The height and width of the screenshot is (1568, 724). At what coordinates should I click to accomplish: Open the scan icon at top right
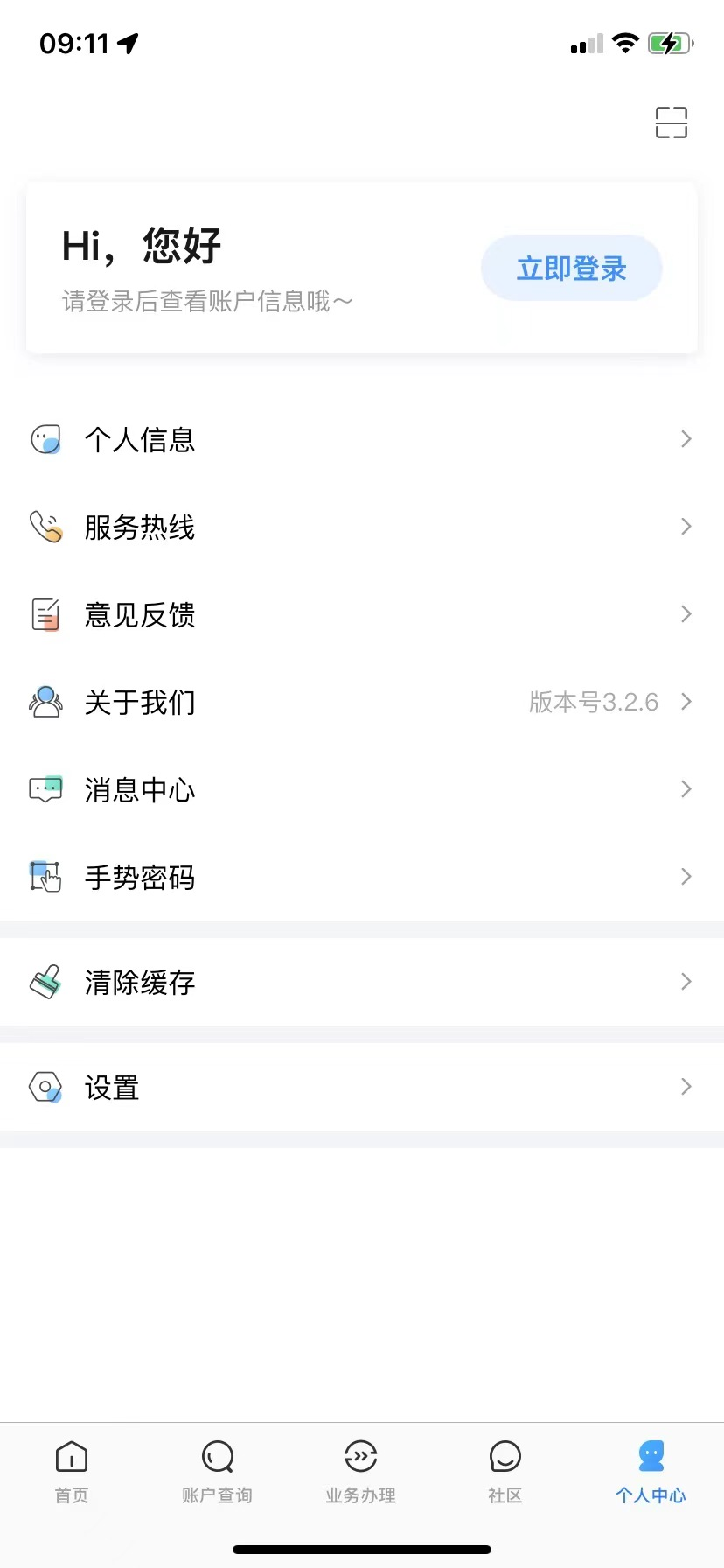[x=671, y=122]
